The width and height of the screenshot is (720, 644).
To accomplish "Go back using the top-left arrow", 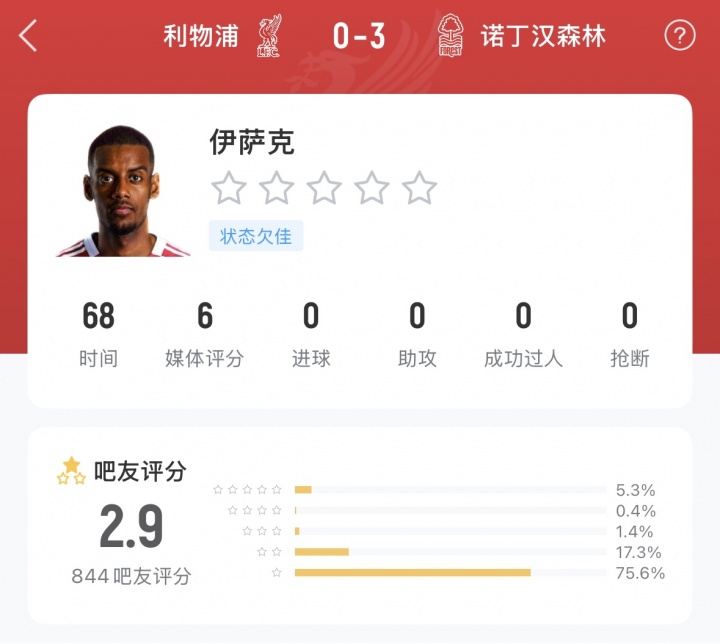I will point(28,37).
